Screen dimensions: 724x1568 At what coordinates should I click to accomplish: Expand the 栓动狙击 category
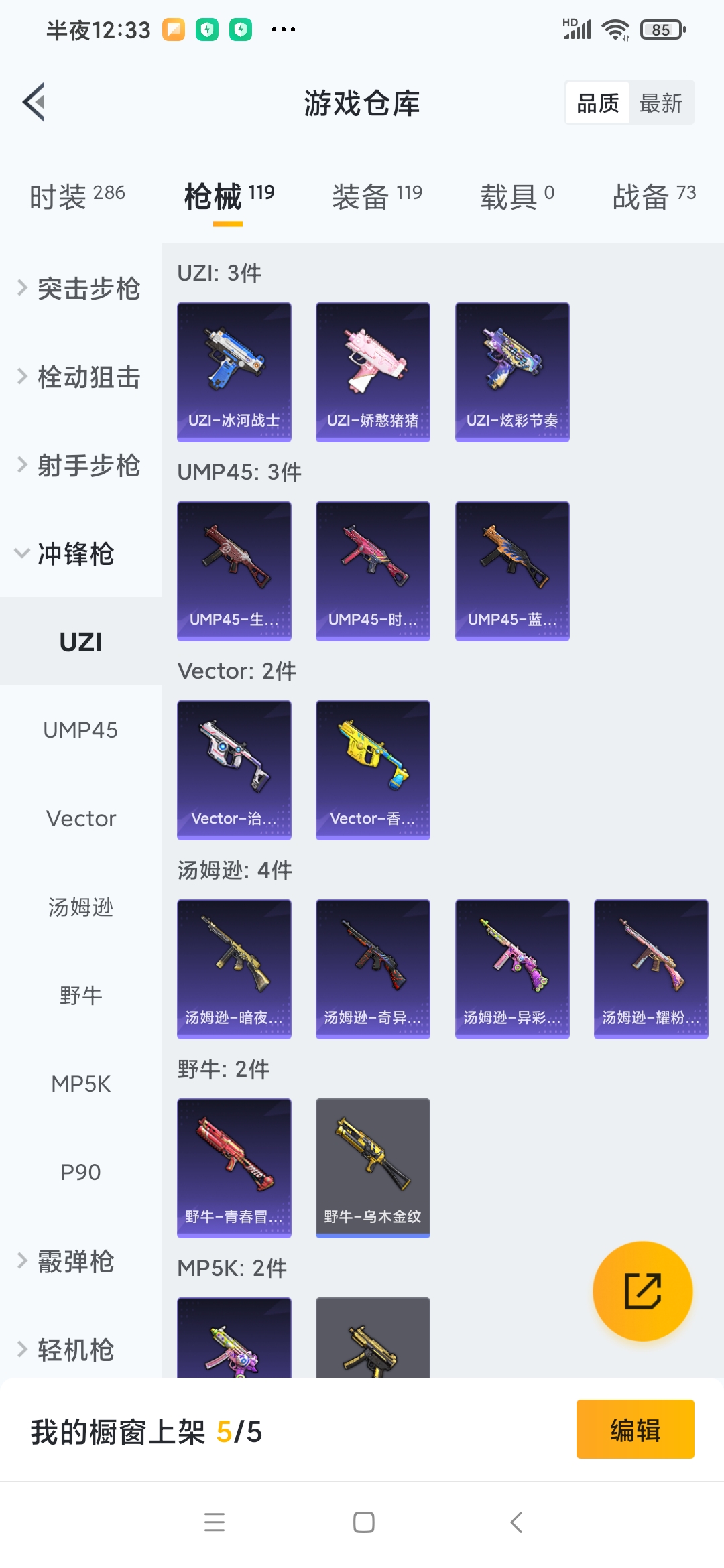[x=79, y=377]
